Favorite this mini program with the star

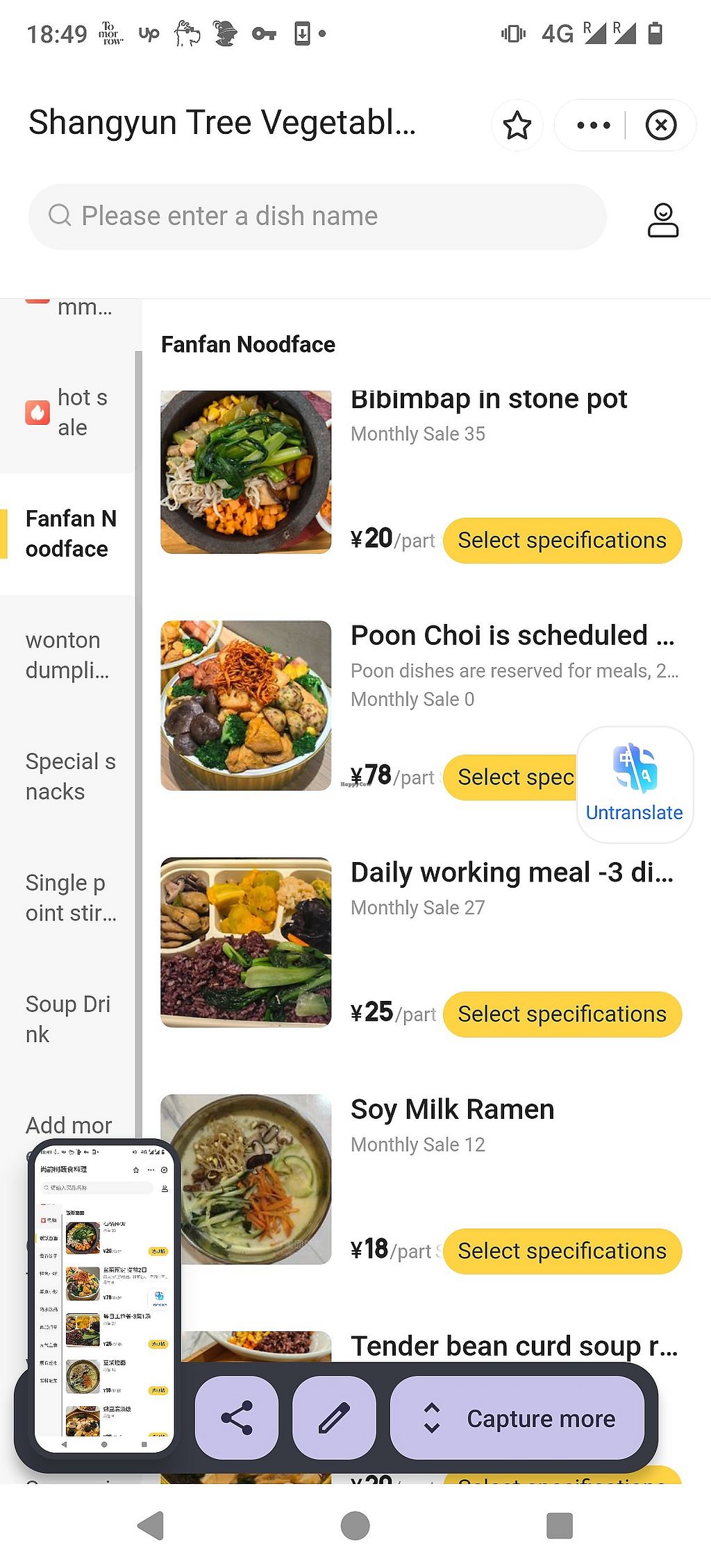[x=517, y=126]
